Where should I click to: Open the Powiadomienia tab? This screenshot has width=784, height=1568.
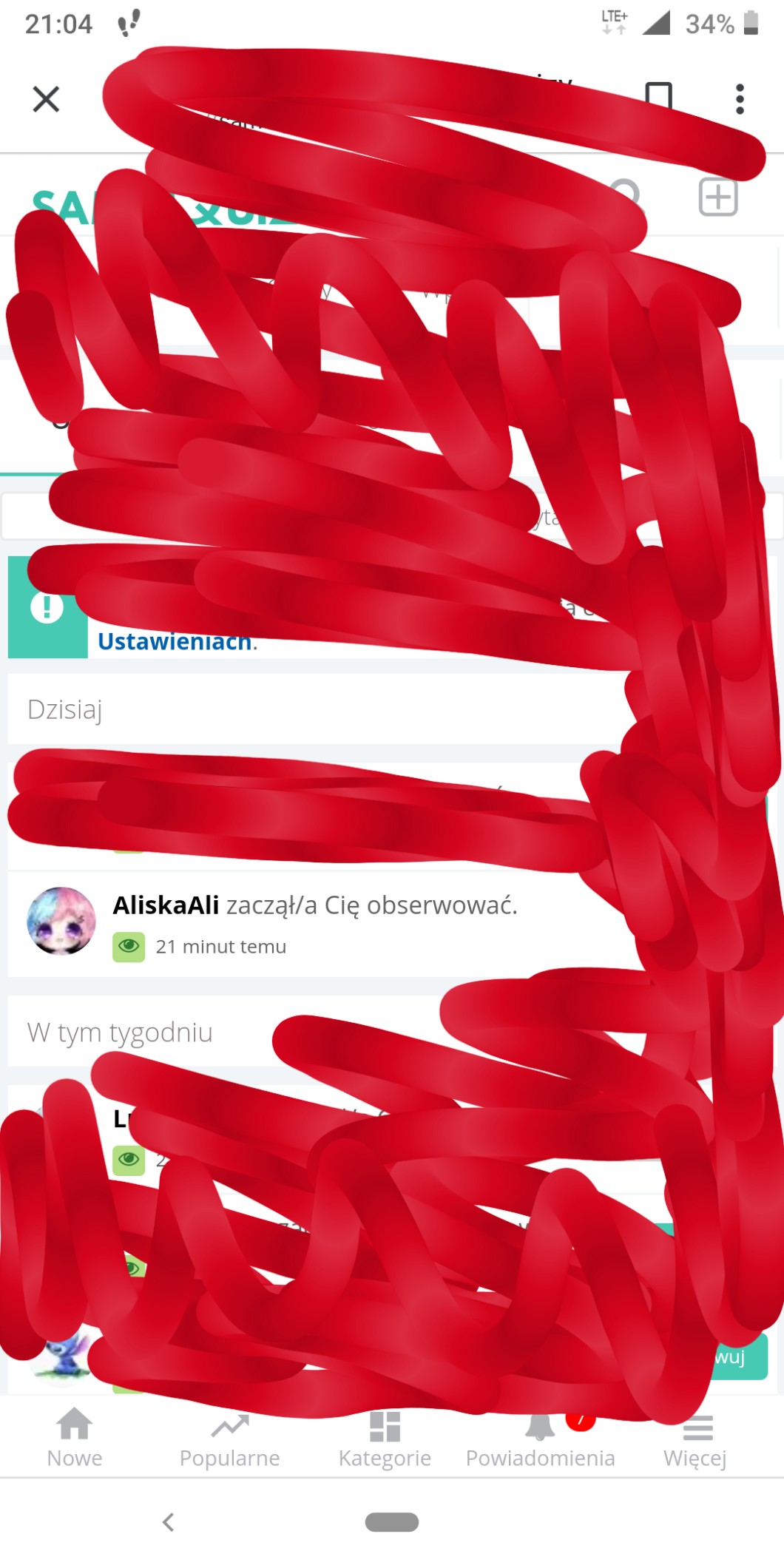(x=541, y=1439)
